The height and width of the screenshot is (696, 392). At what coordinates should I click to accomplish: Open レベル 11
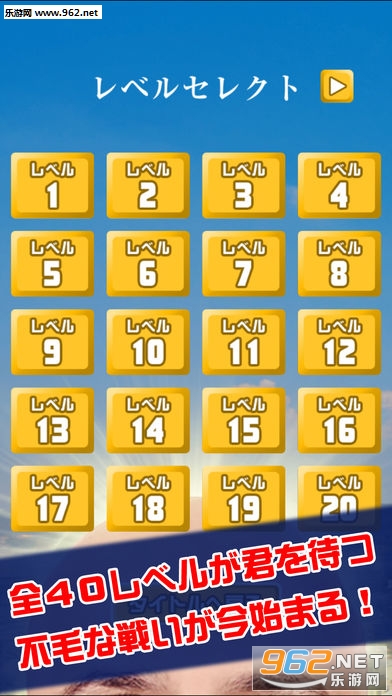244,342
